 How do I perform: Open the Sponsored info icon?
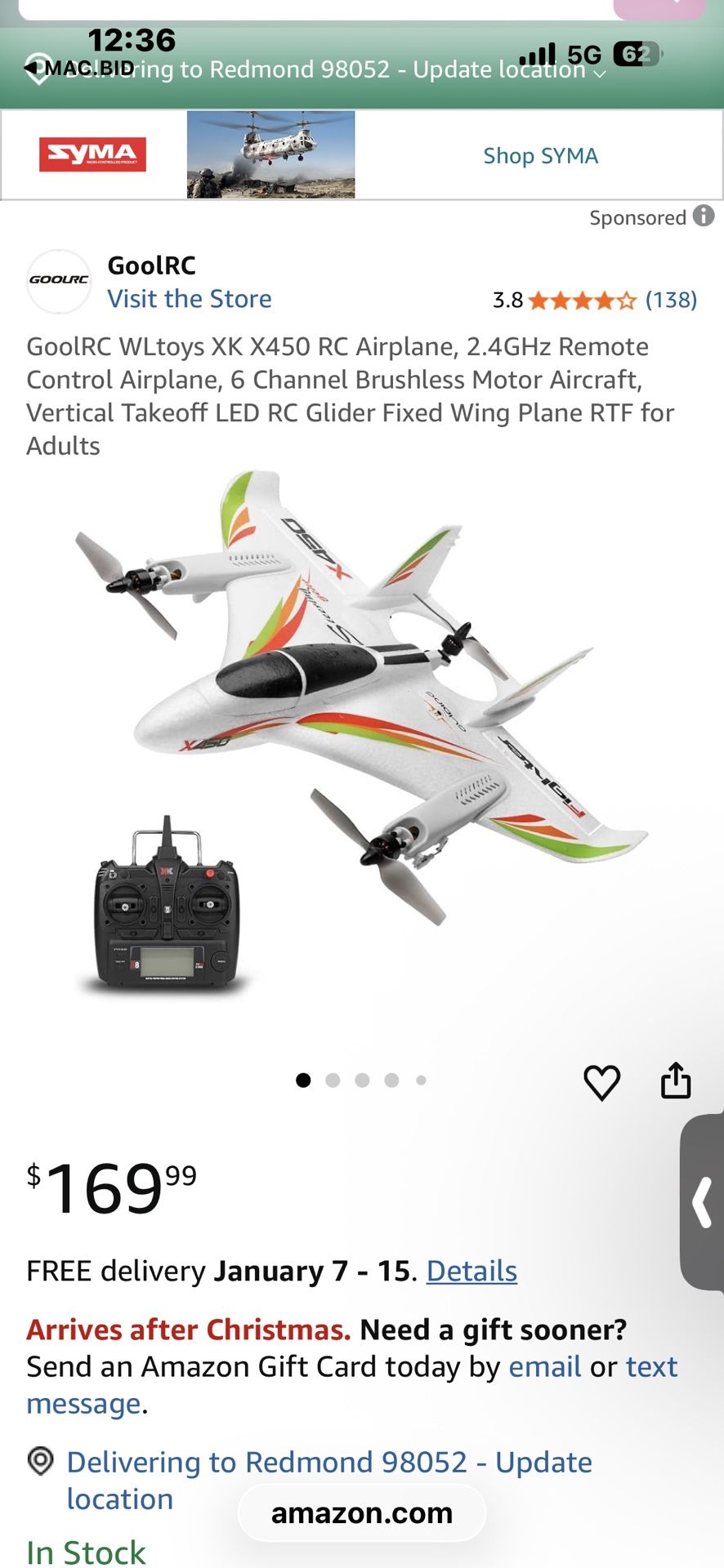tap(704, 216)
